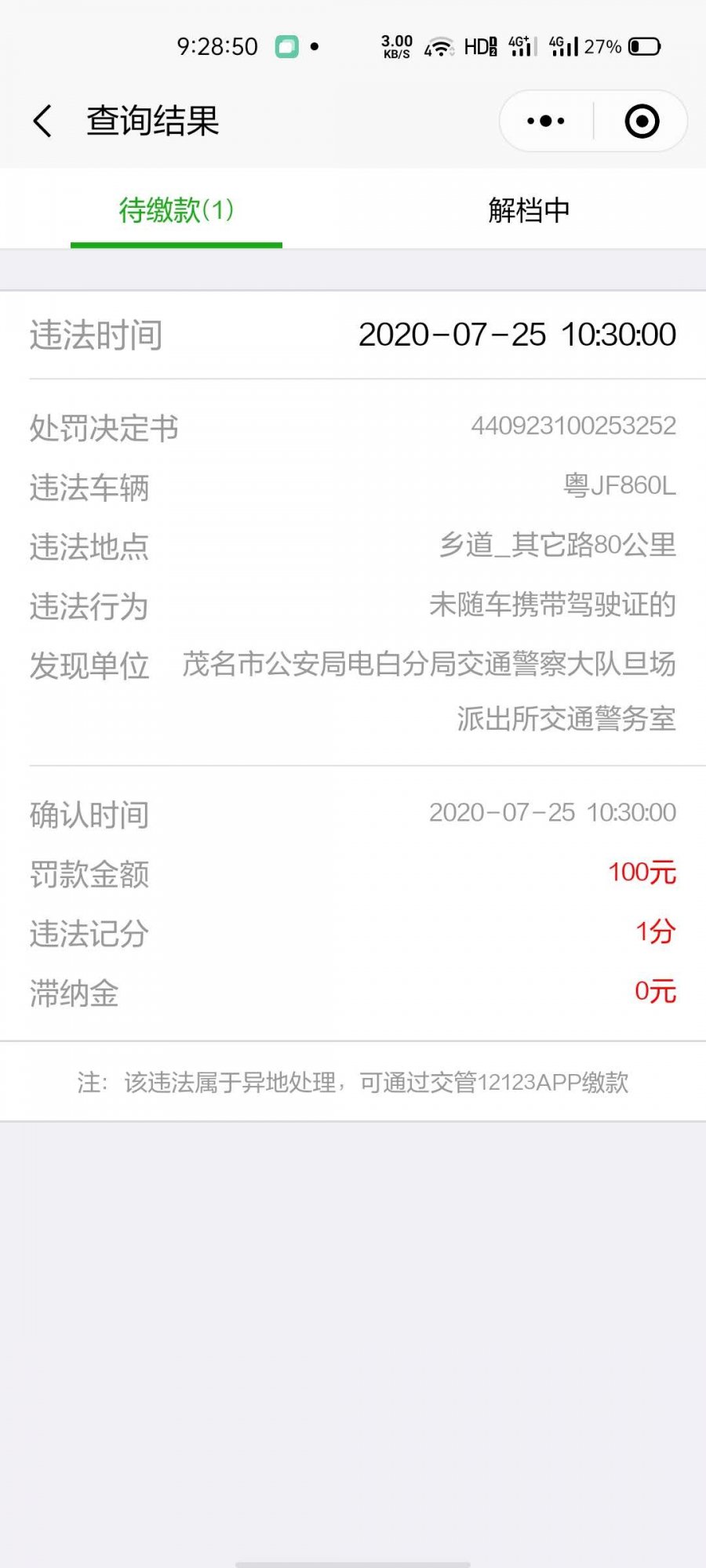Go back from the 查询结果 page
This screenshot has height=1568, width=706.
43,121
